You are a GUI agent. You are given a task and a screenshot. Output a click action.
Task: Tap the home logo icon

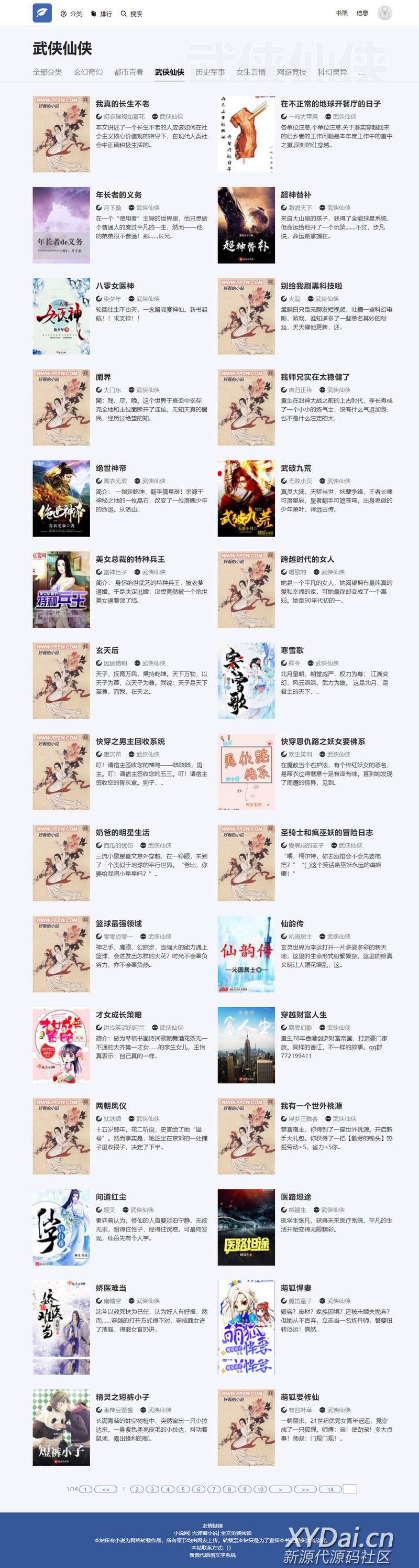(42, 13)
